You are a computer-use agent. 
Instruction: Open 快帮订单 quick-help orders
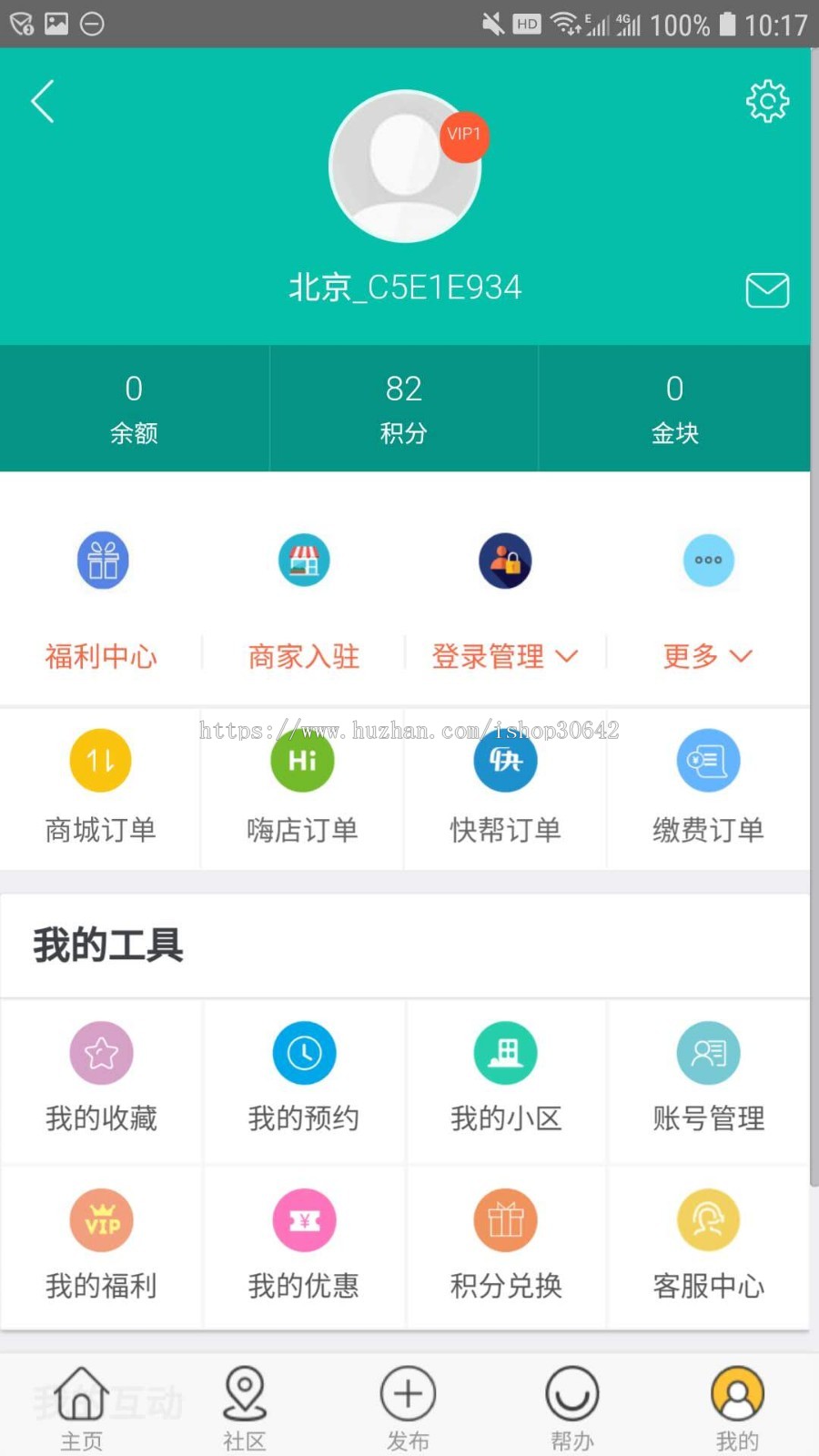tap(506, 760)
